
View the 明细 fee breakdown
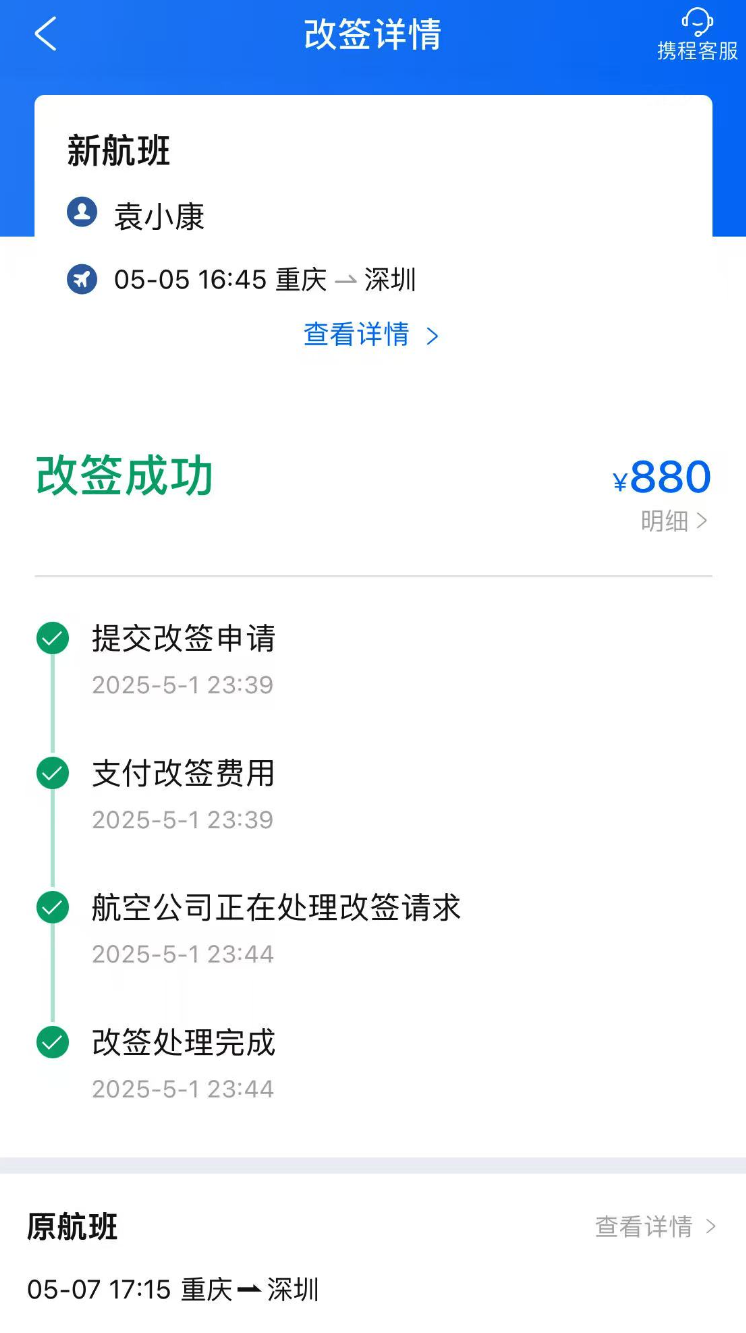point(674,521)
